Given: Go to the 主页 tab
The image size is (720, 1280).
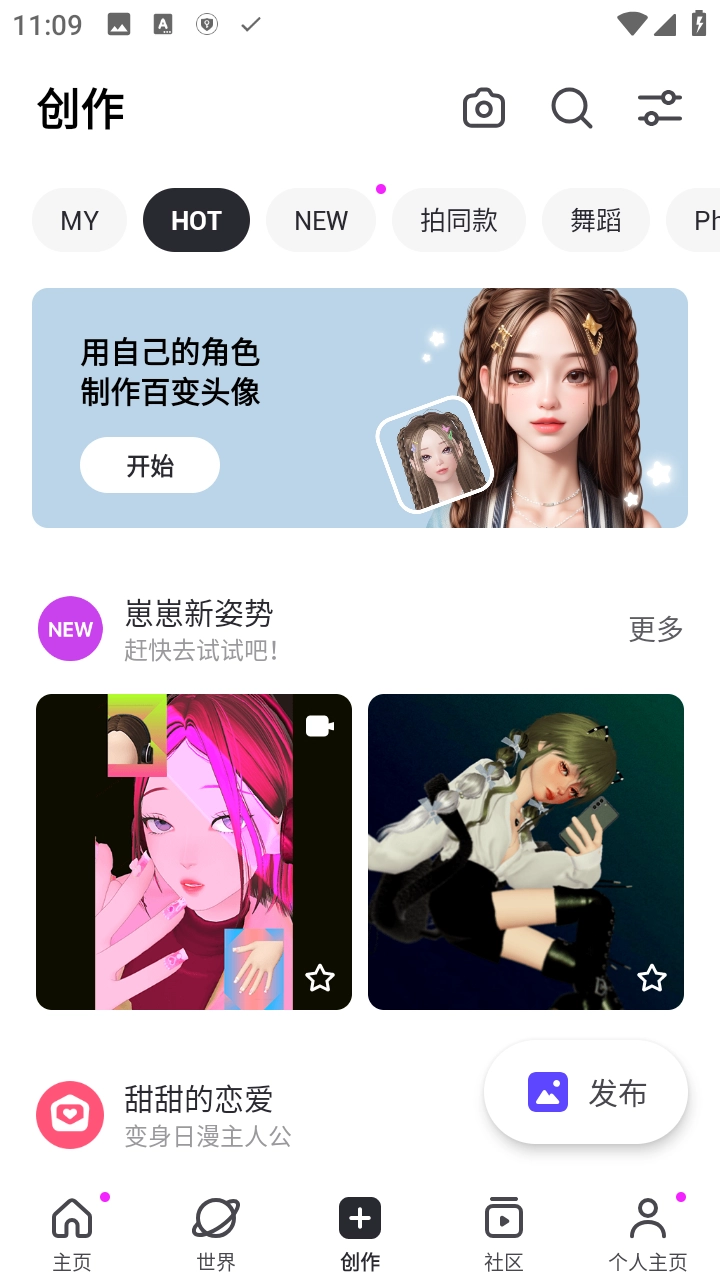Looking at the screenshot, I should pos(72,1233).
